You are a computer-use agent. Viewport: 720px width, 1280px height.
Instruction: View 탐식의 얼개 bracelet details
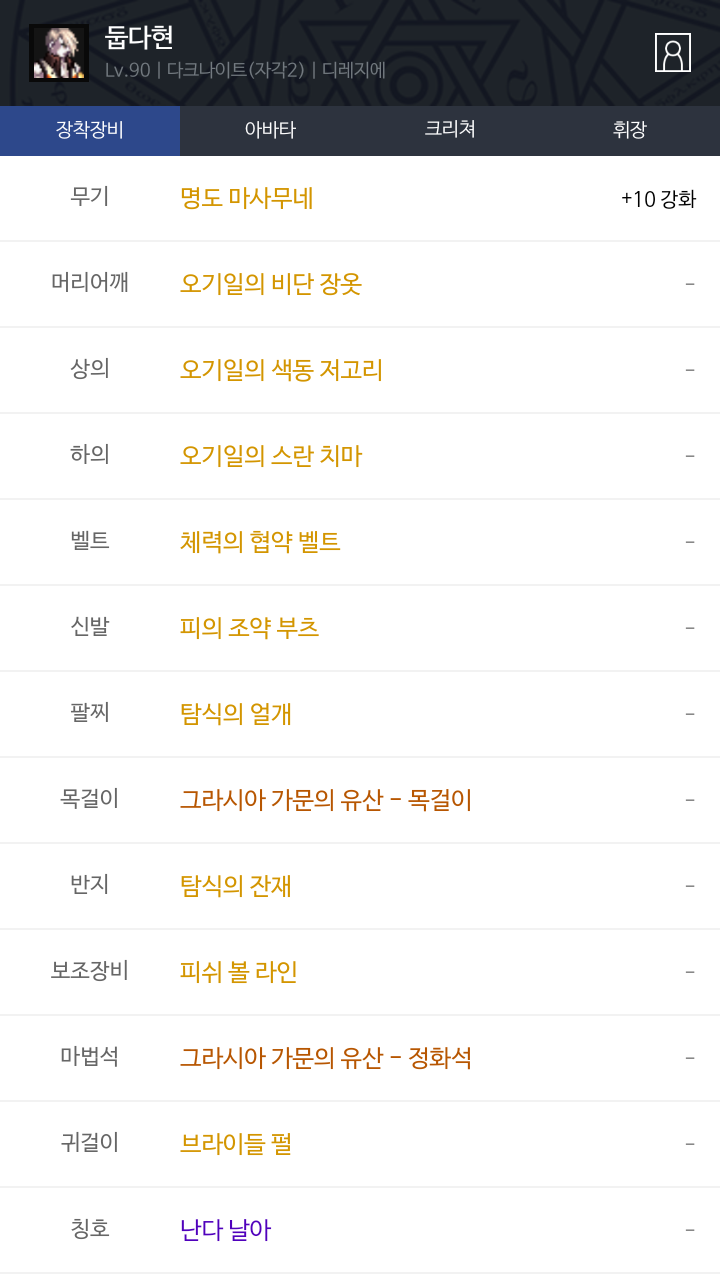click(236, 714)
